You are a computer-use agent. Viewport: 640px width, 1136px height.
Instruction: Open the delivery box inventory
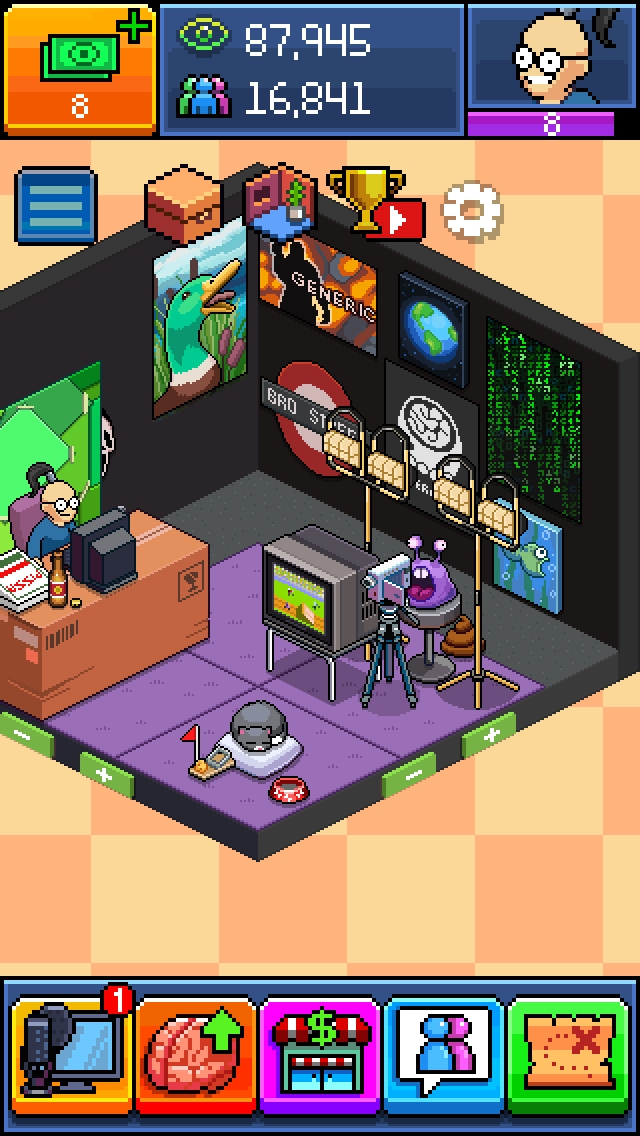(x=184, y=202)
